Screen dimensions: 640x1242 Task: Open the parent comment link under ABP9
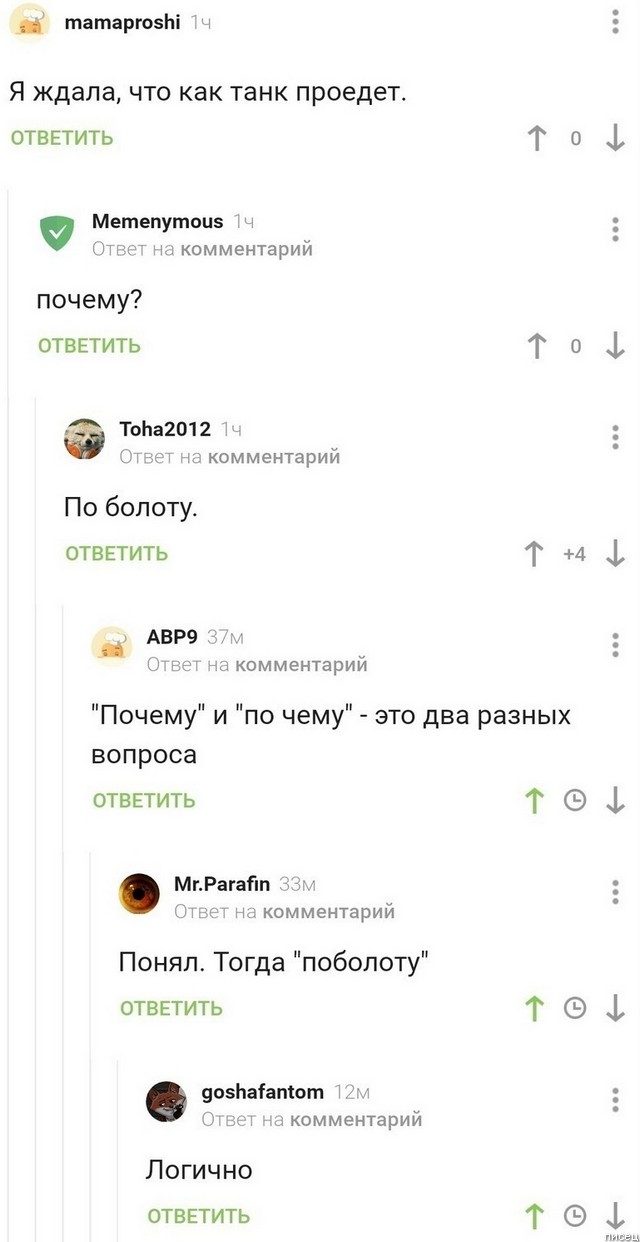point(300,664)
